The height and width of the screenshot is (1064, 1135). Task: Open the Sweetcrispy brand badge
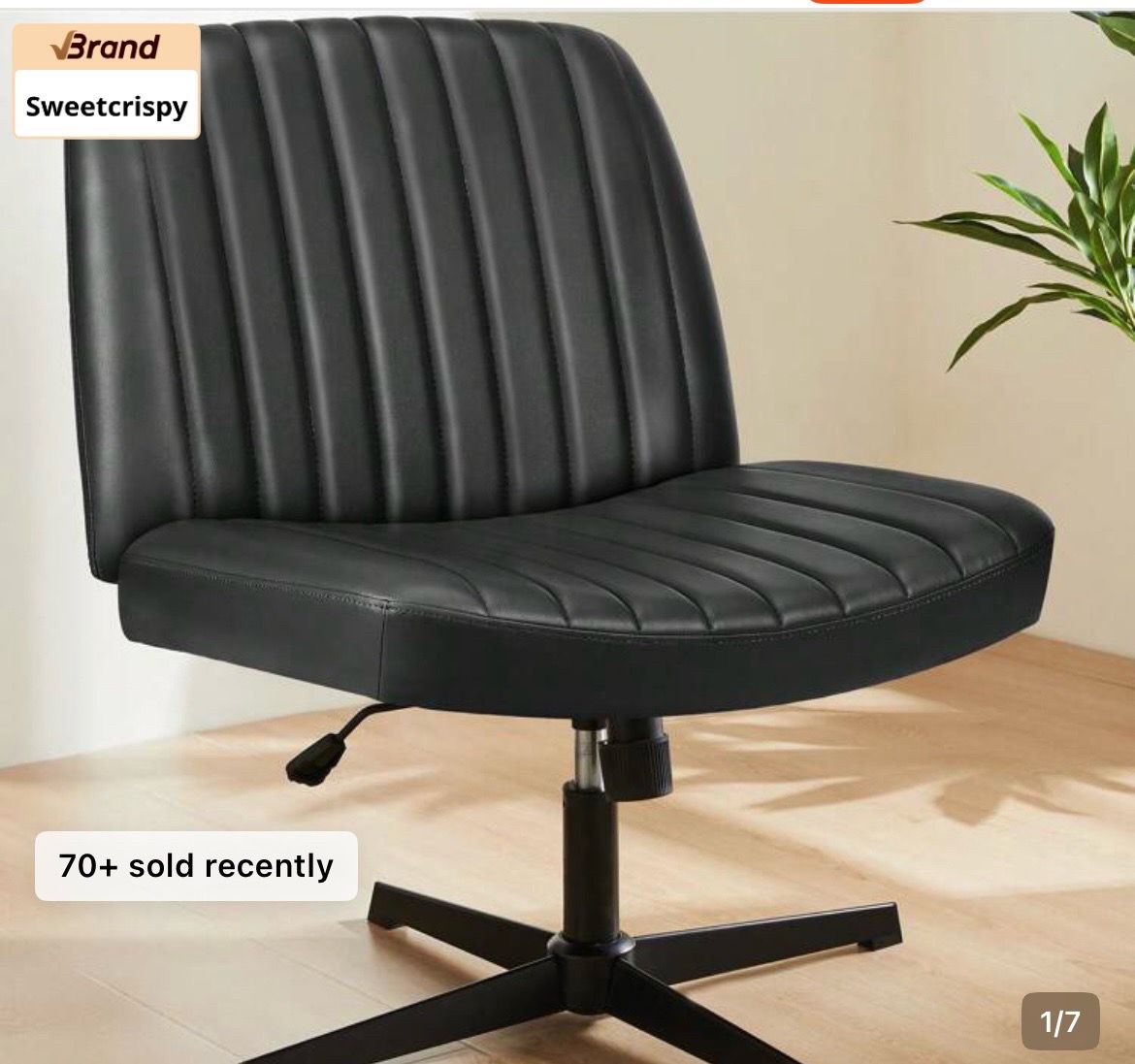click(x=107, y=81)
